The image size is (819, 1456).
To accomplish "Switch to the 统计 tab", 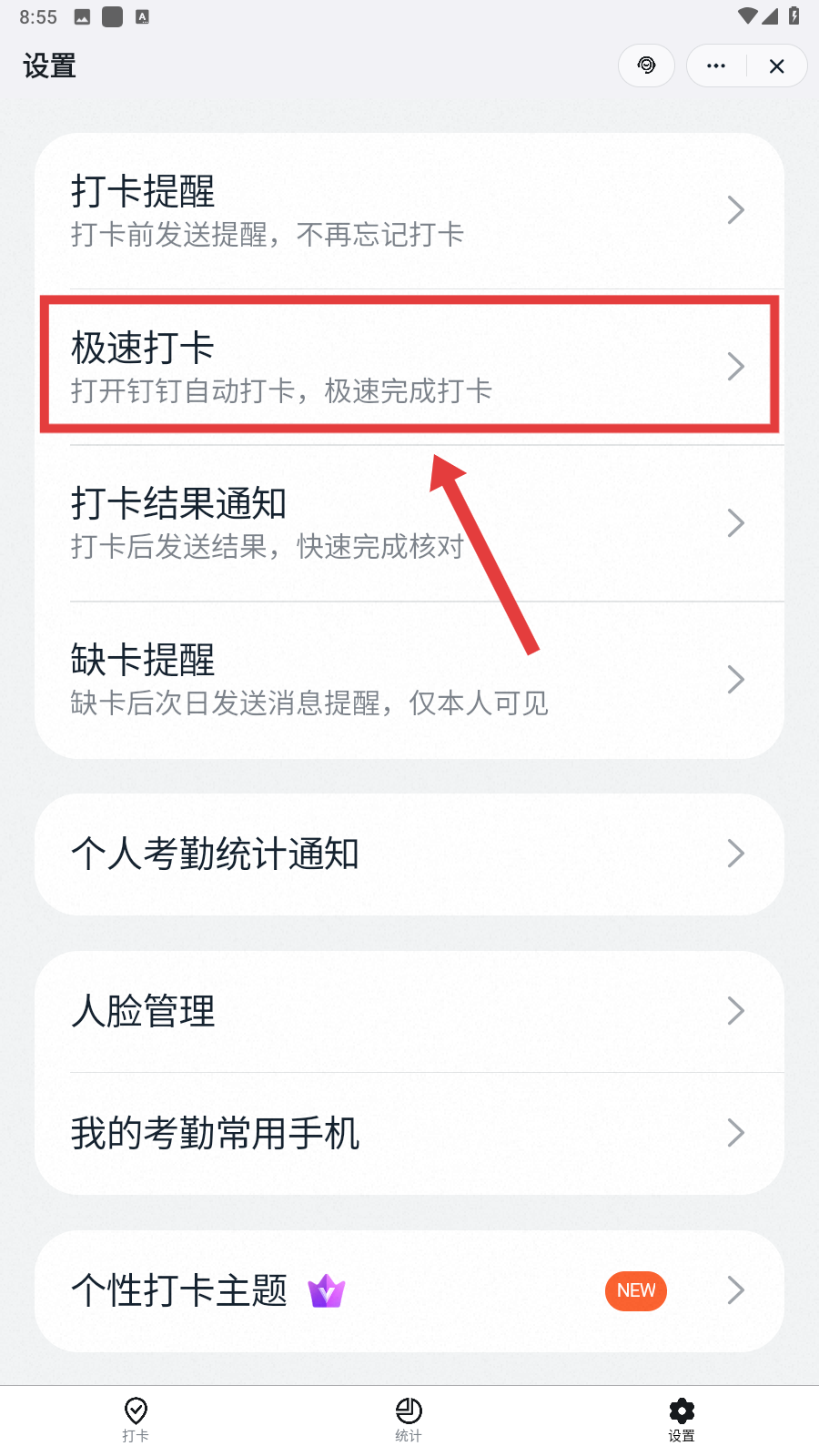I will (x=409, y=1419).
